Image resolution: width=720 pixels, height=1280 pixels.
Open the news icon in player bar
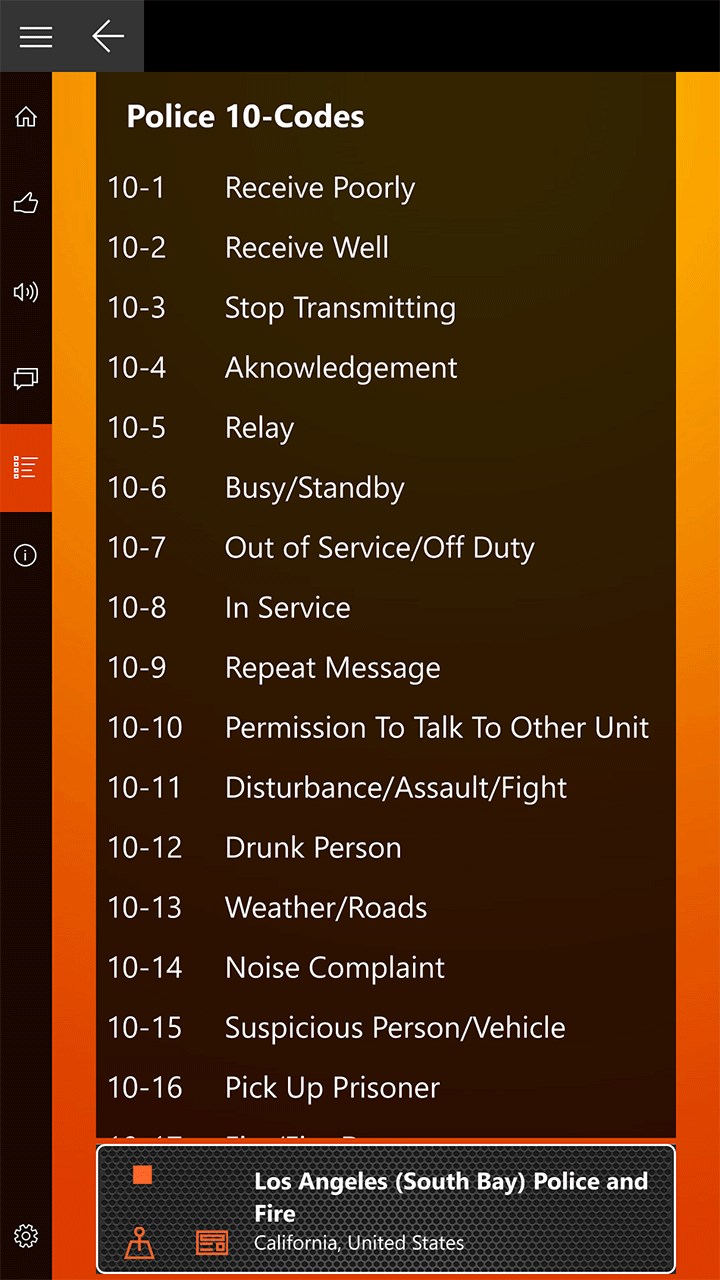click(212, 1242)
